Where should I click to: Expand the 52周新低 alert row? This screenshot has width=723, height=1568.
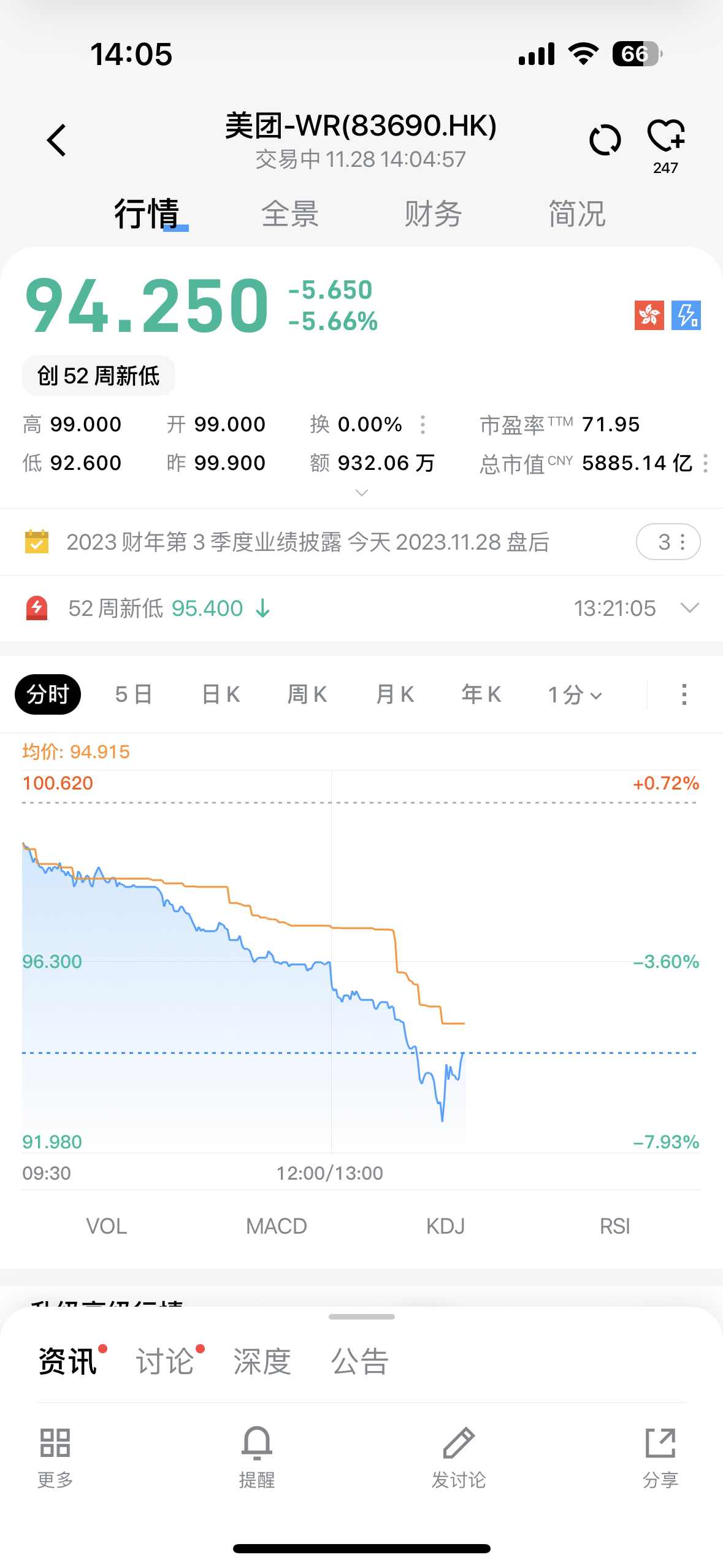pyautogui.click(x=690, y=608)
